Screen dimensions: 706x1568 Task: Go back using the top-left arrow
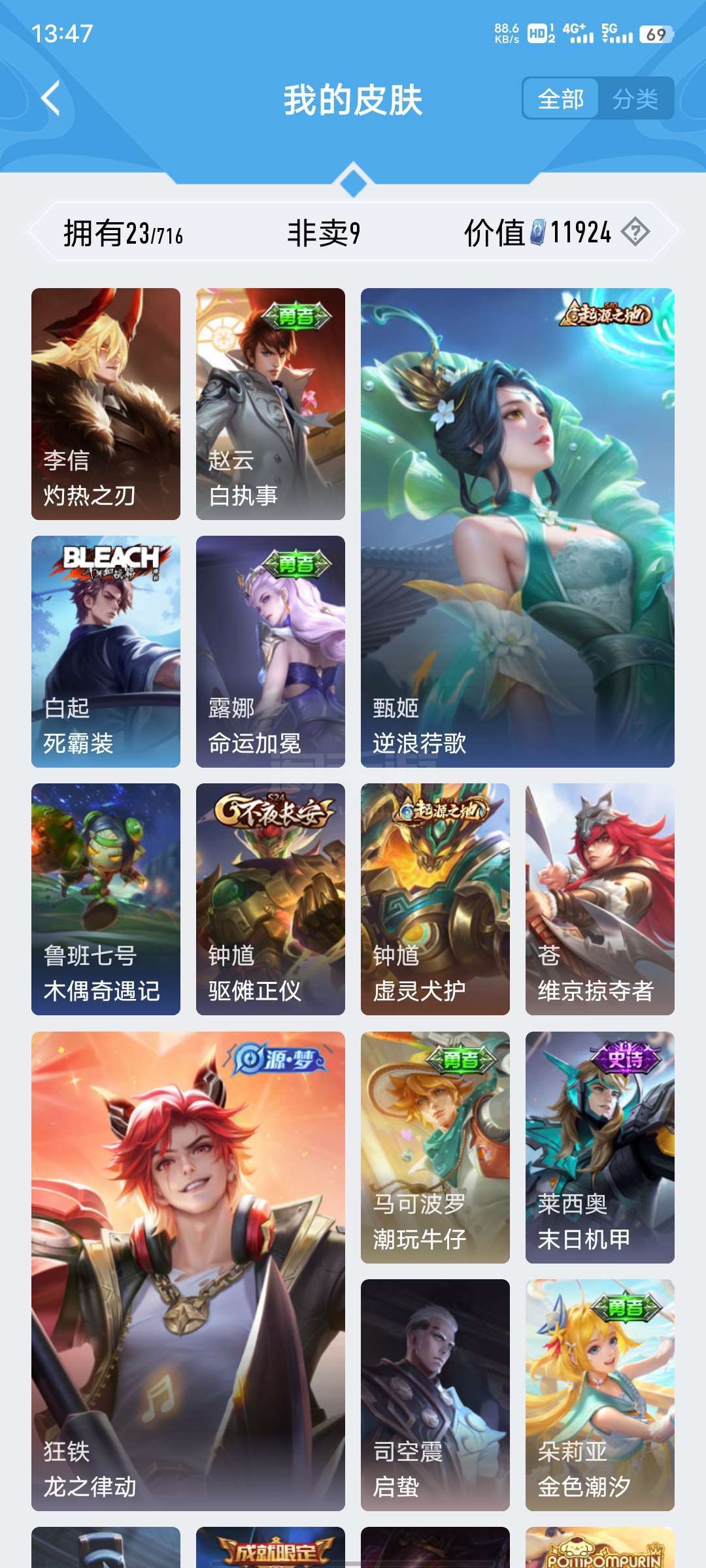(50, 99)
